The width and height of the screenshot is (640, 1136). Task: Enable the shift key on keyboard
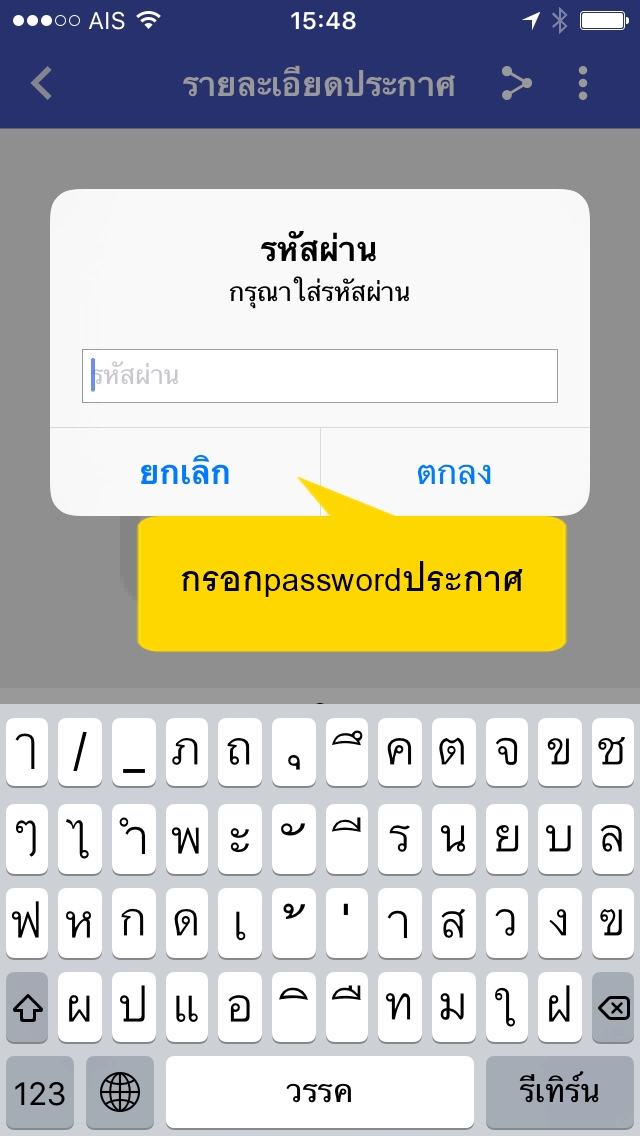[x=27, y=1008]
